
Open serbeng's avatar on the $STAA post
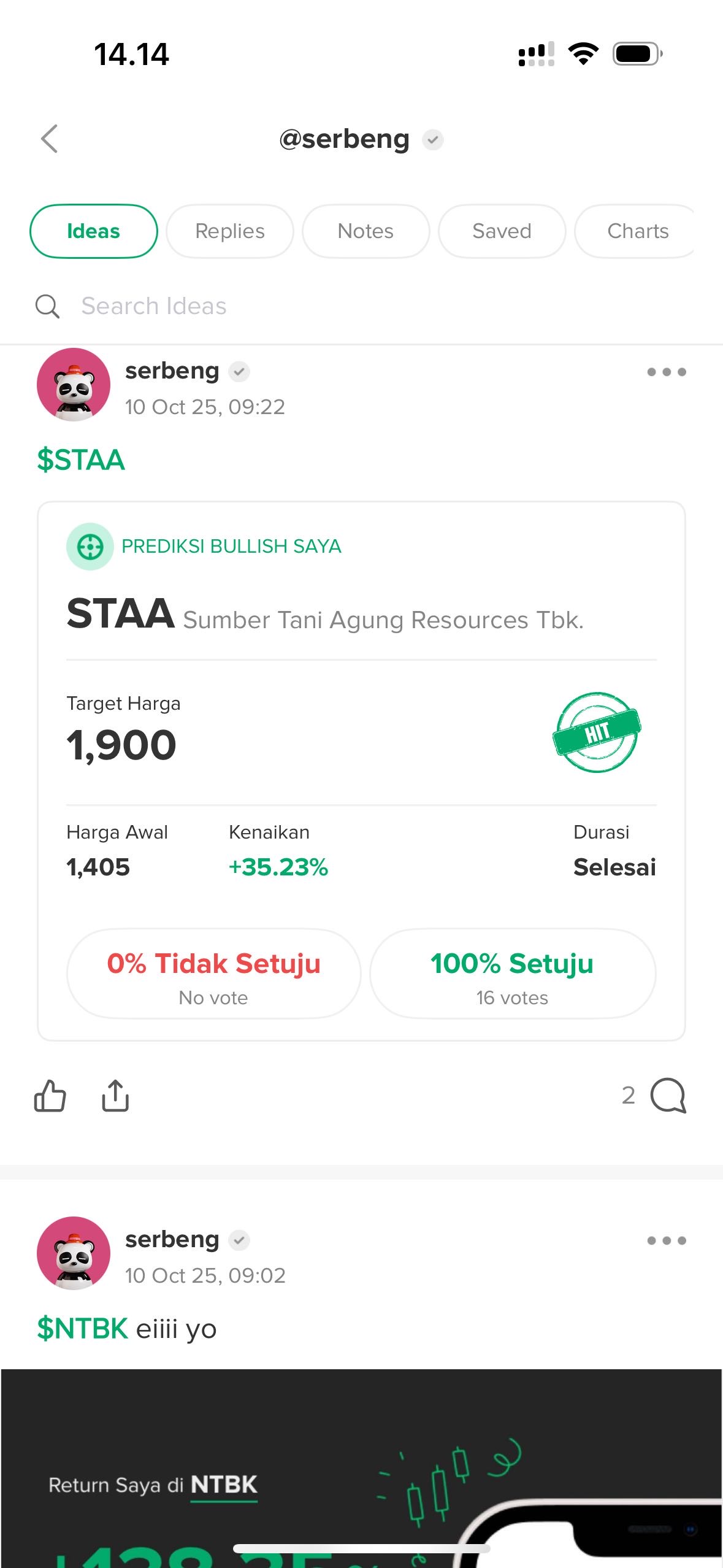[74, 385]
